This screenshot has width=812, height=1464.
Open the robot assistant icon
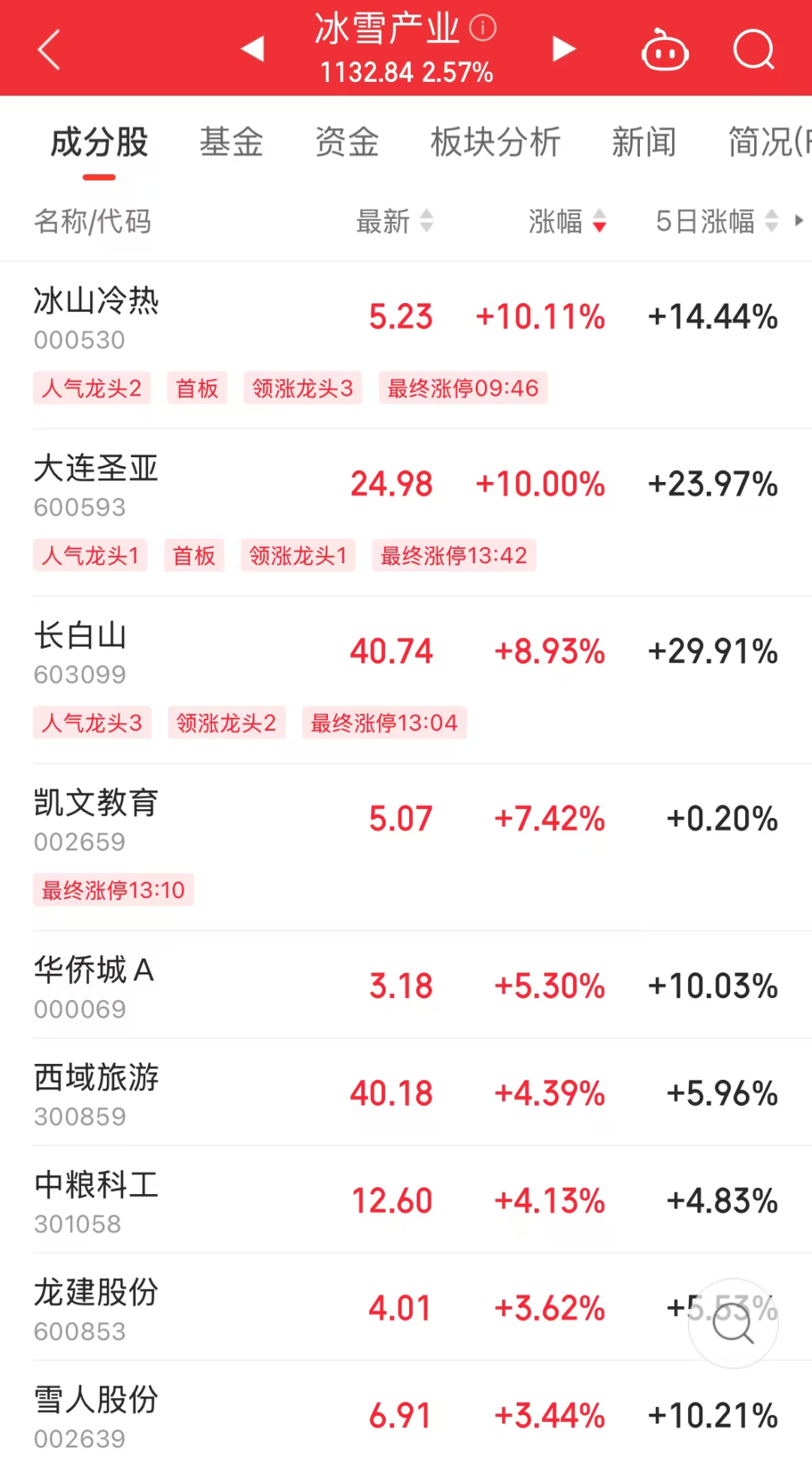coord(665,51)
